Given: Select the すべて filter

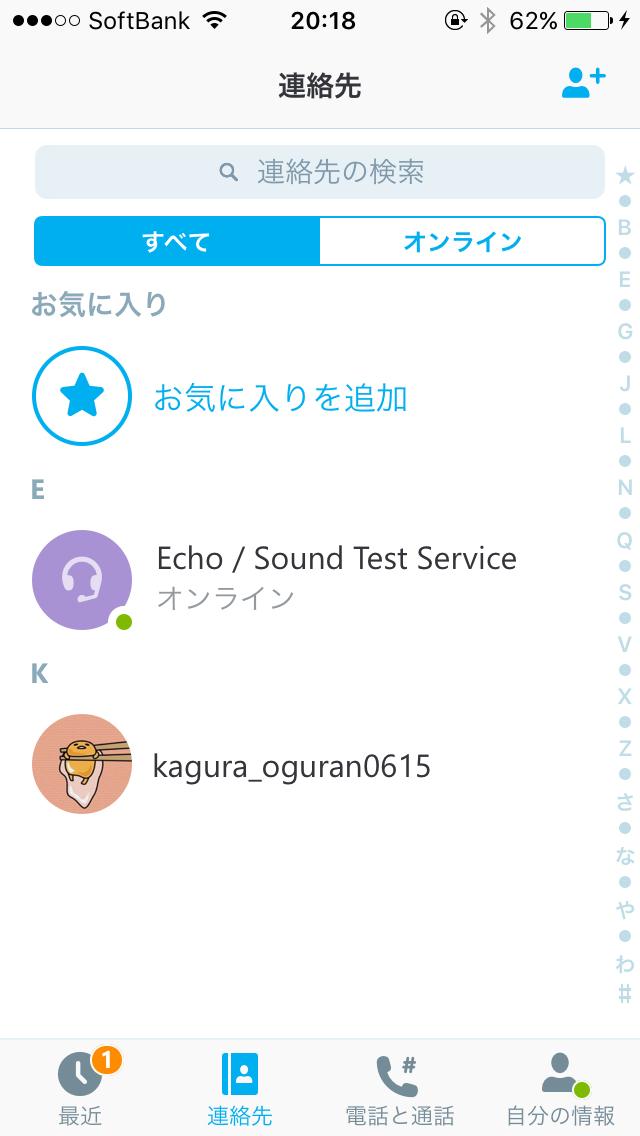Looking at the screenshot, I should tap(177, 241).
